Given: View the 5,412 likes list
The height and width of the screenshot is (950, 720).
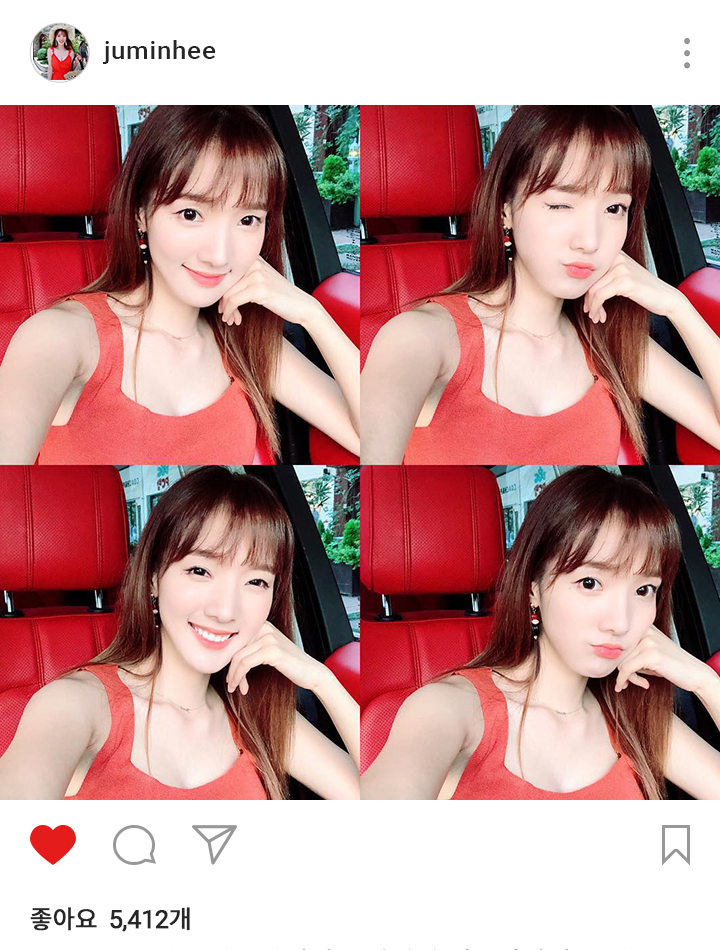Looking at the screenshot, I should coord(111,918).
